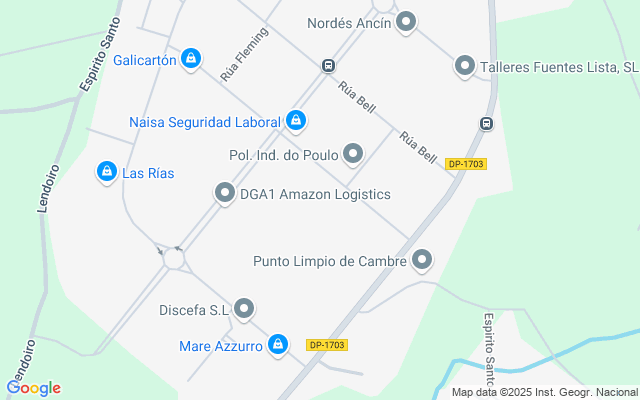Select the bus stop near DP-1703

coord(486,124)
